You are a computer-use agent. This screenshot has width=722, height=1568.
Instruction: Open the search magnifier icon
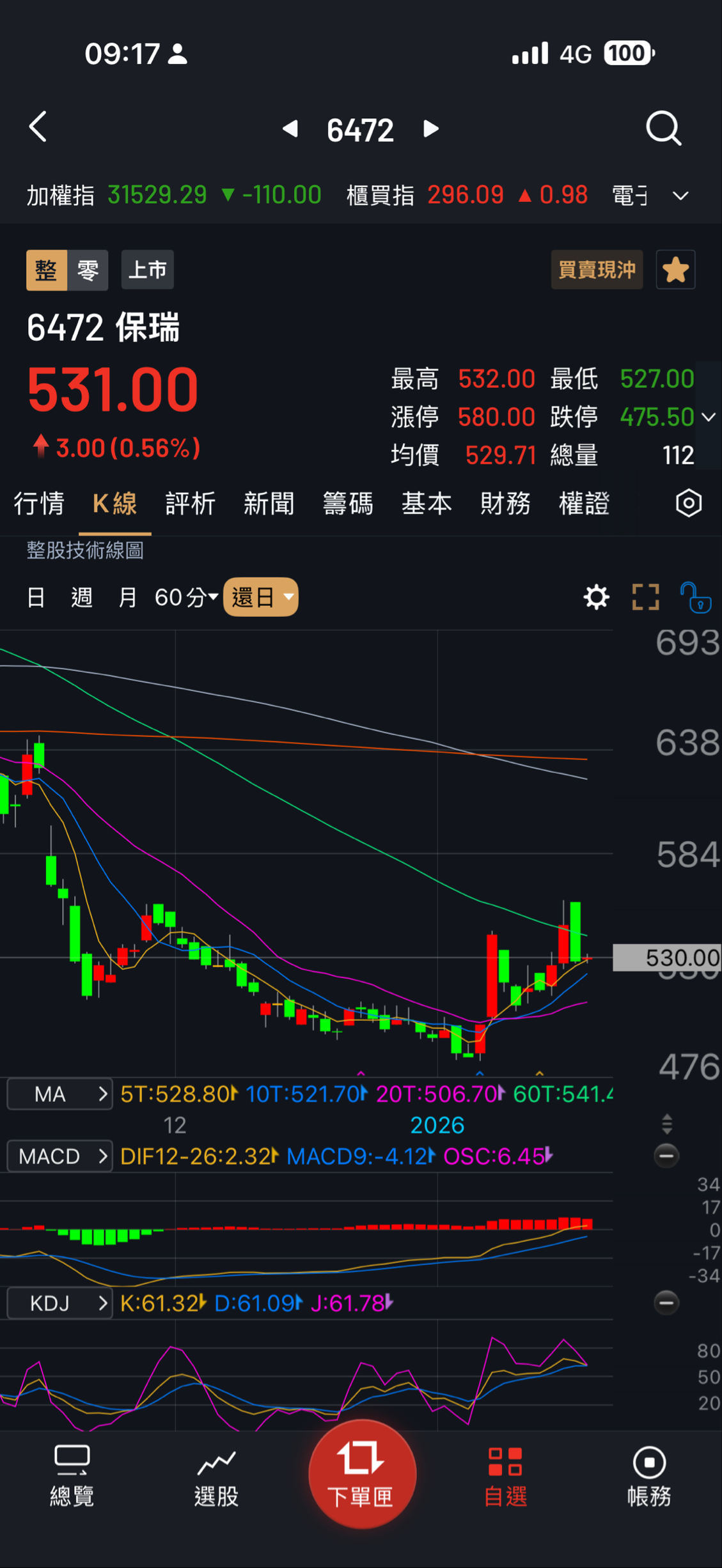[x=663, y=128]
